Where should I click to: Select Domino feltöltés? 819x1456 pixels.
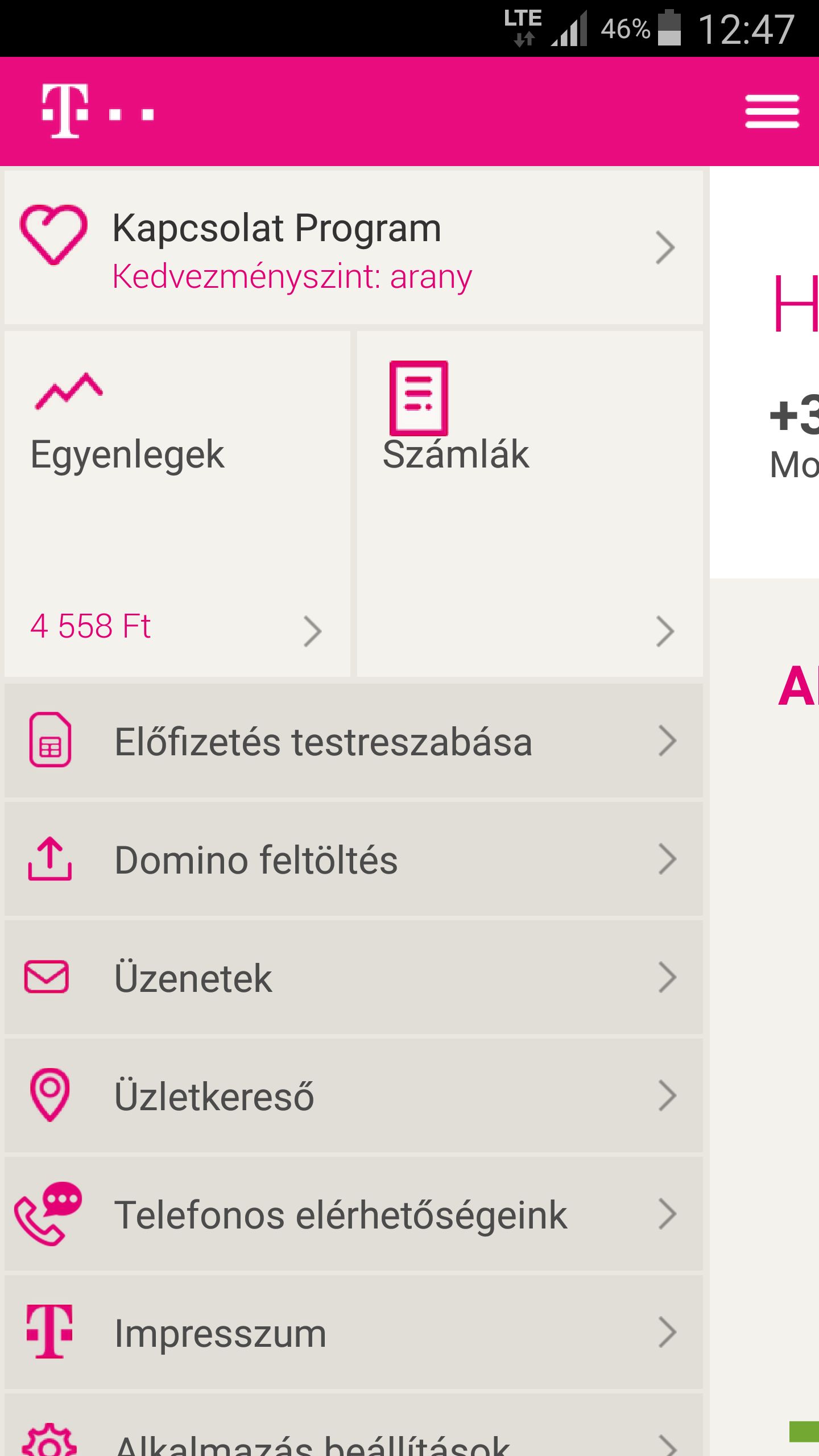pyautogui.click(x=354, y=859)
